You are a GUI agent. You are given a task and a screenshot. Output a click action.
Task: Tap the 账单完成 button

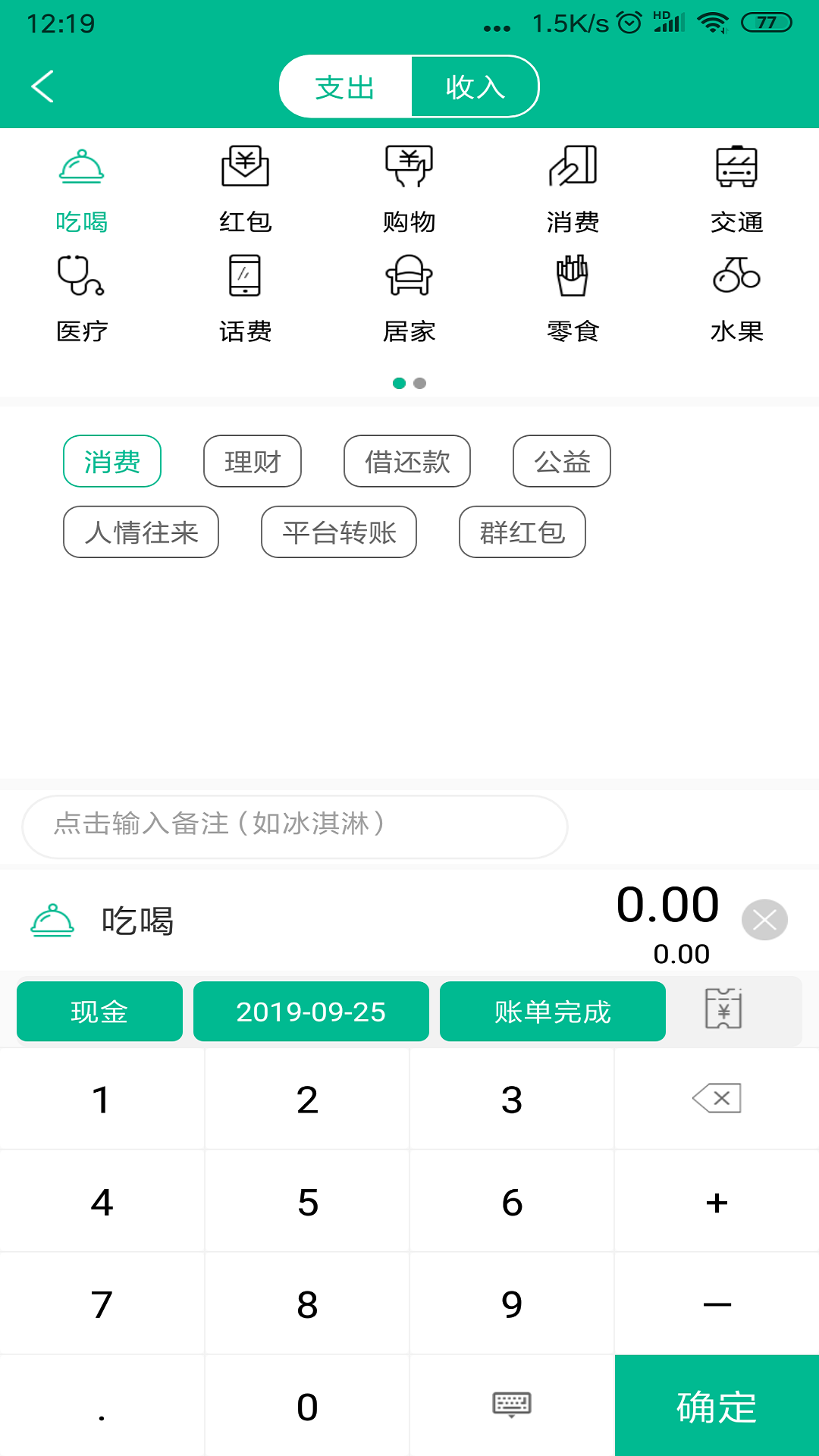click(552, 1012)
